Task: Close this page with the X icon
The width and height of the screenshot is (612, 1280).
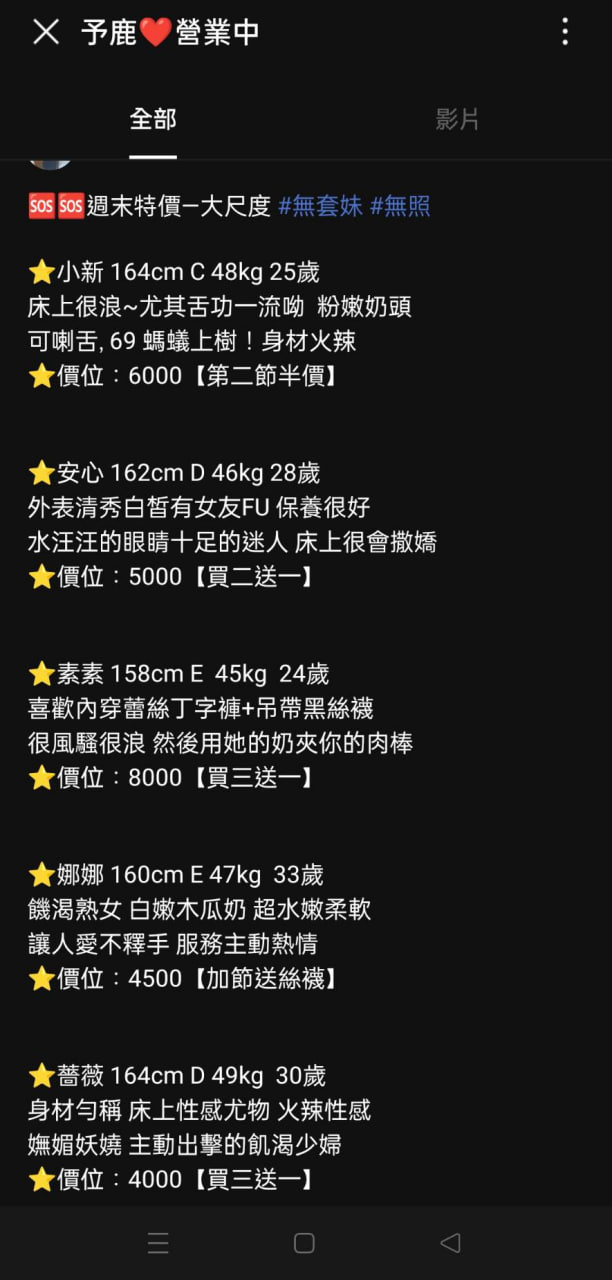Action: pos(46,32)
